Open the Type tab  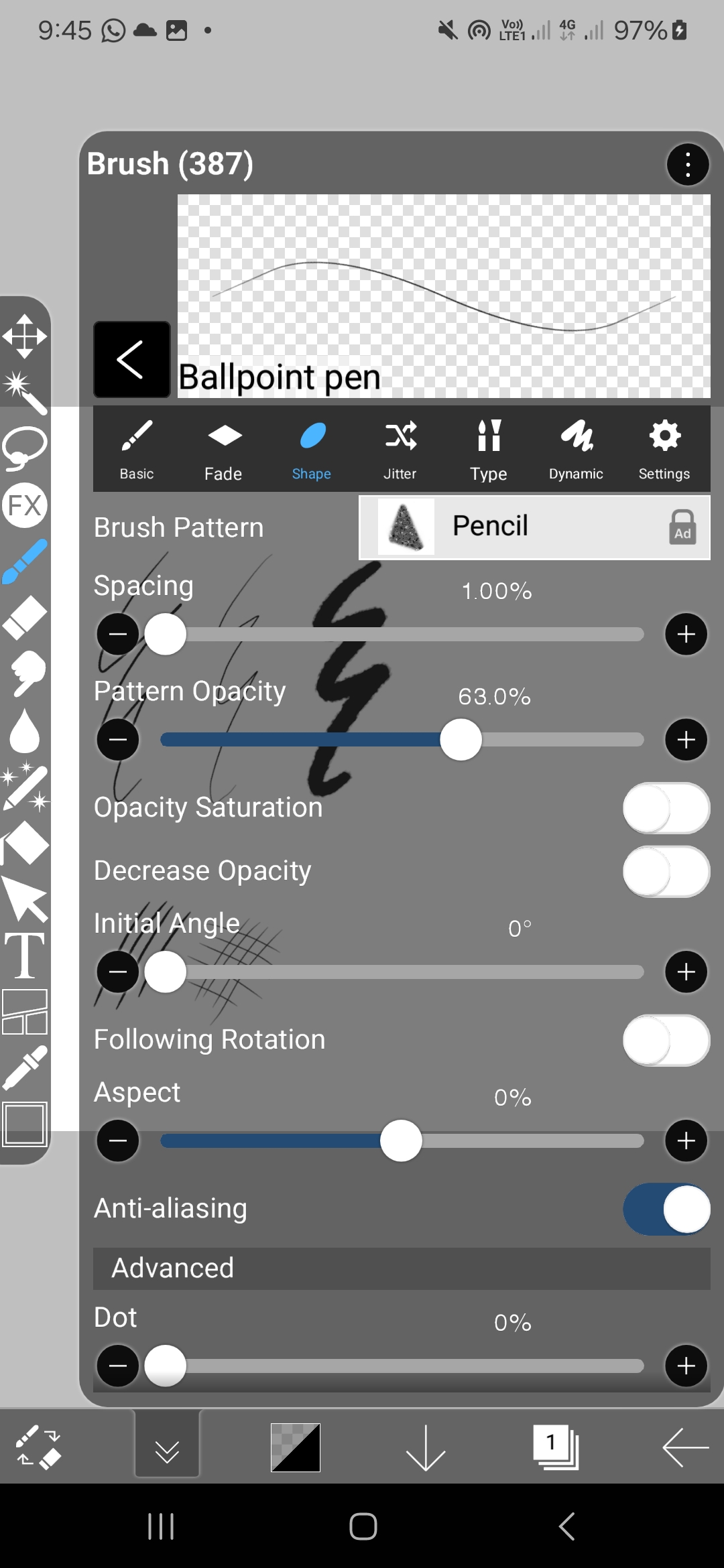point(489,450)
